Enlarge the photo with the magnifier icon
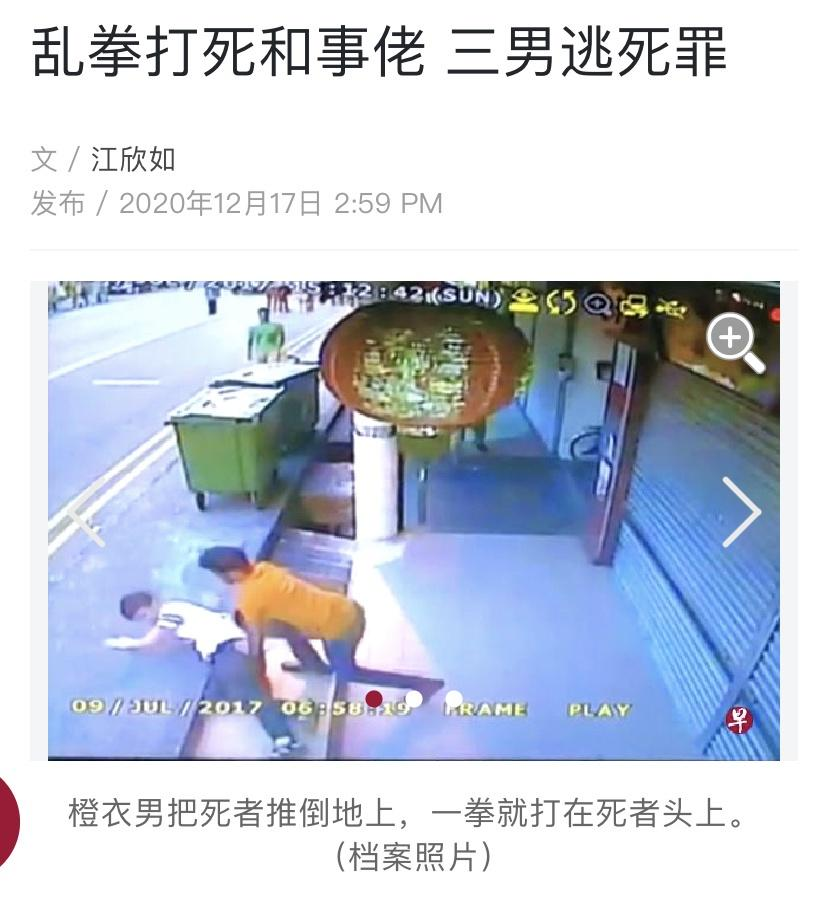 [x=735, y=343]
